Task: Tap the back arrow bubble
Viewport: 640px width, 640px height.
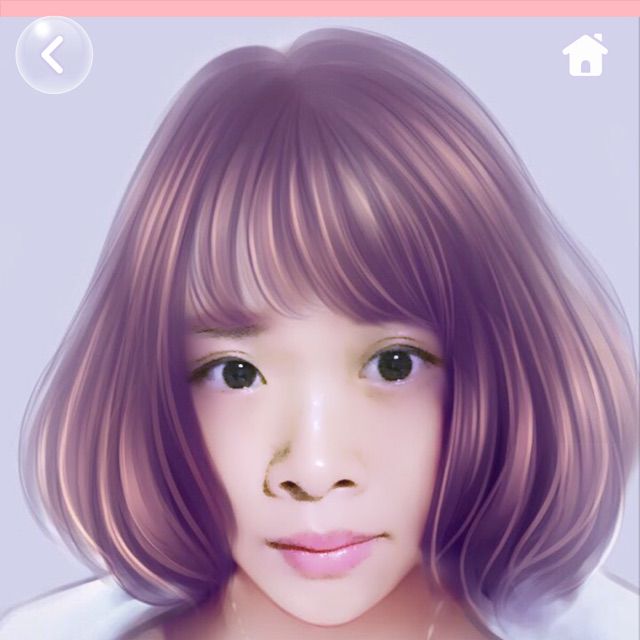Action: 54,56
